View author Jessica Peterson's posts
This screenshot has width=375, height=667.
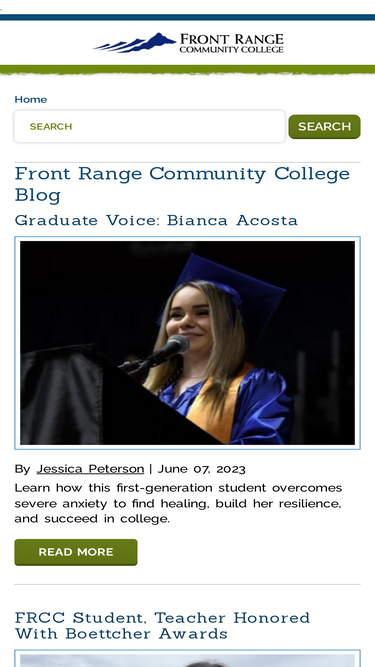(x=90, y=469)
